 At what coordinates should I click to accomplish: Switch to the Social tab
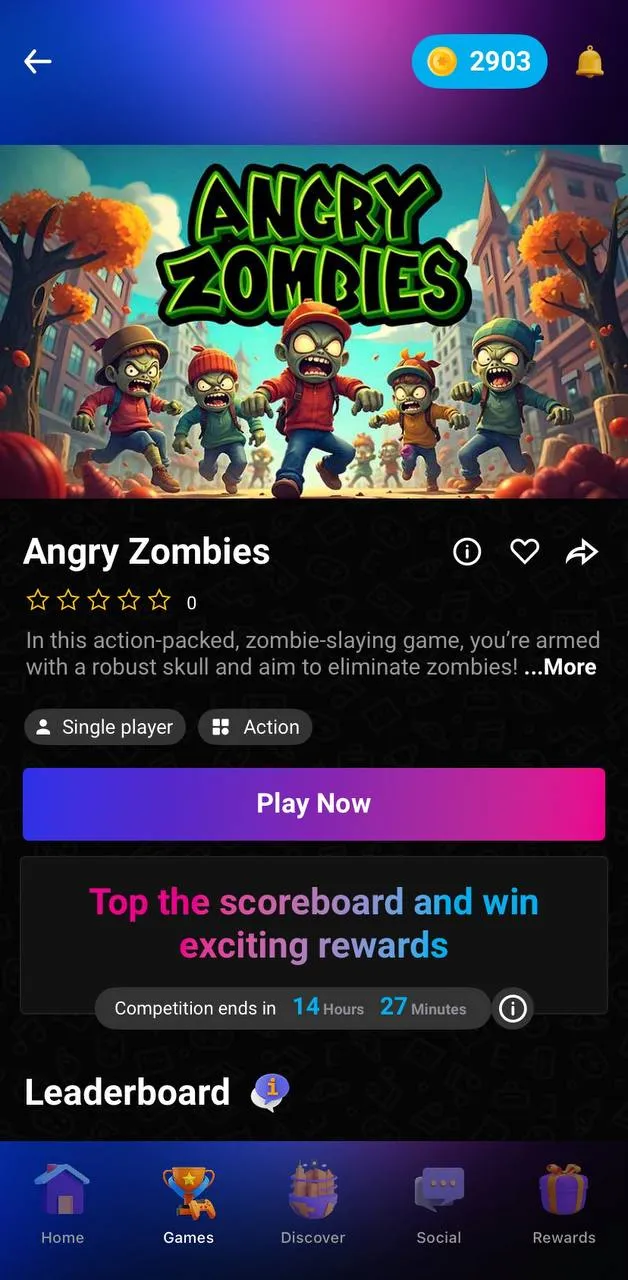439,1205
